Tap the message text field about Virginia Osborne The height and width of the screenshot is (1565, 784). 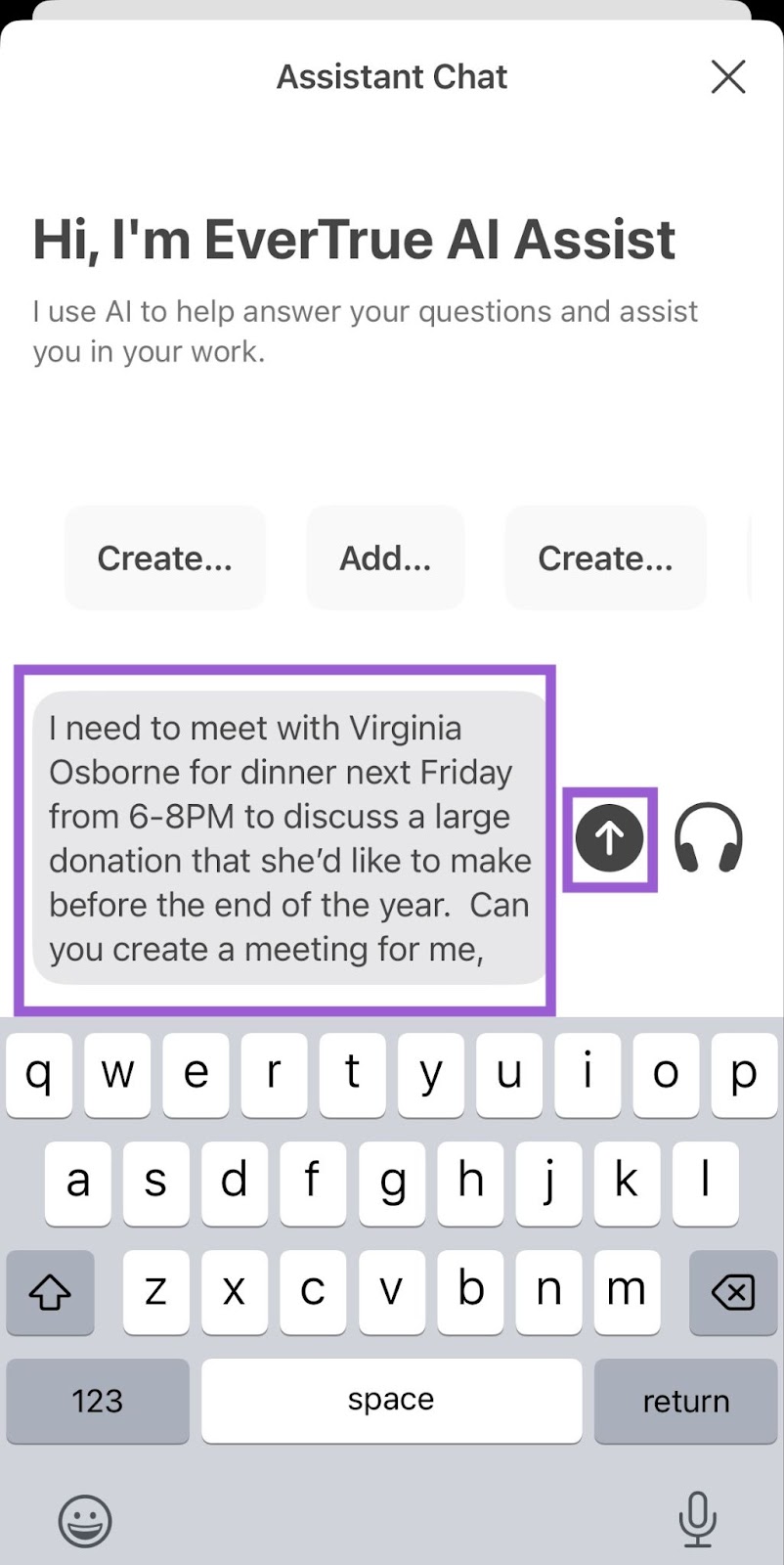[290, 838]
